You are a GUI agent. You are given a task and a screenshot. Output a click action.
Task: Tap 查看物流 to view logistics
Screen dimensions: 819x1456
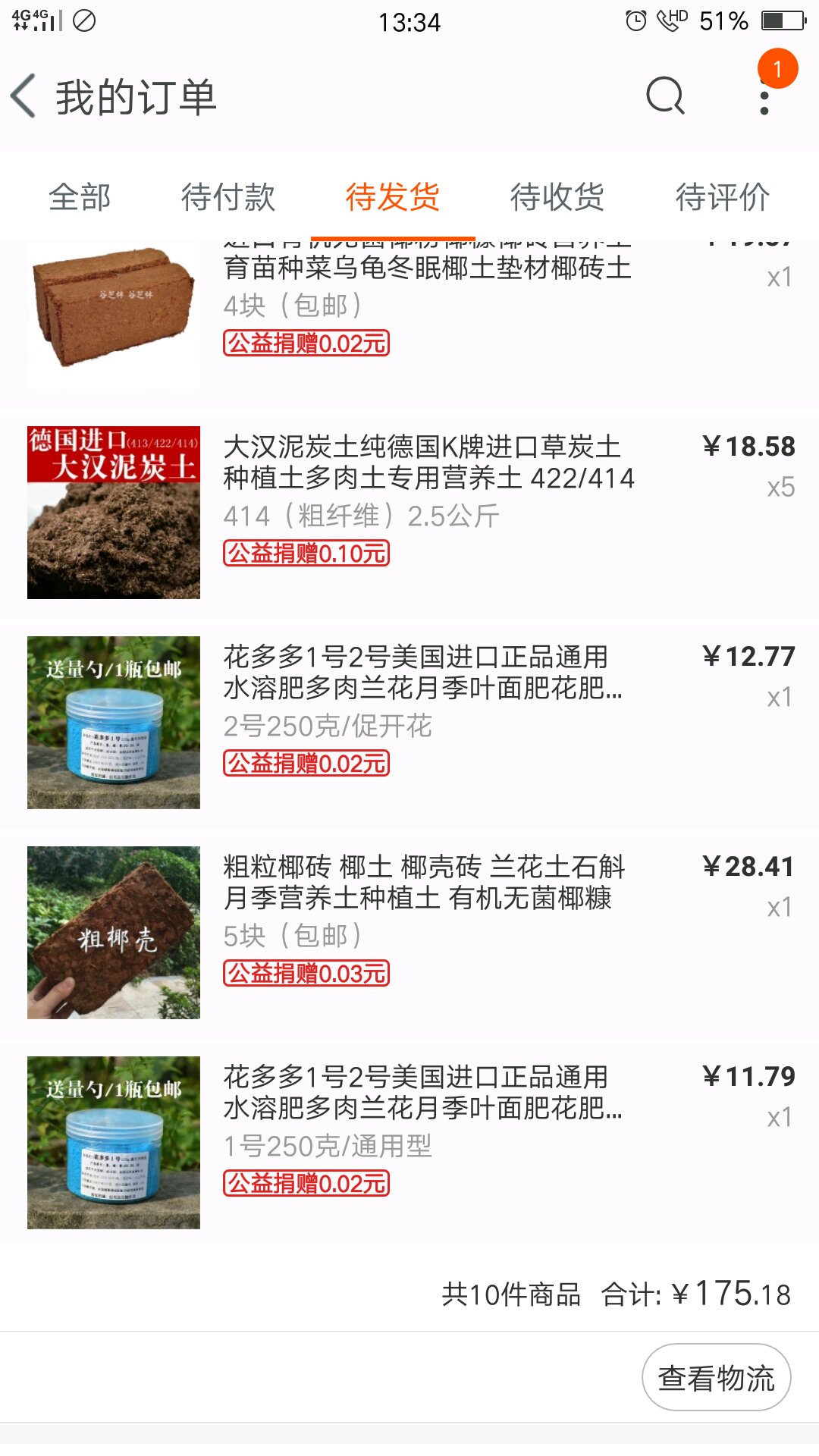(x=716, y=1377)
